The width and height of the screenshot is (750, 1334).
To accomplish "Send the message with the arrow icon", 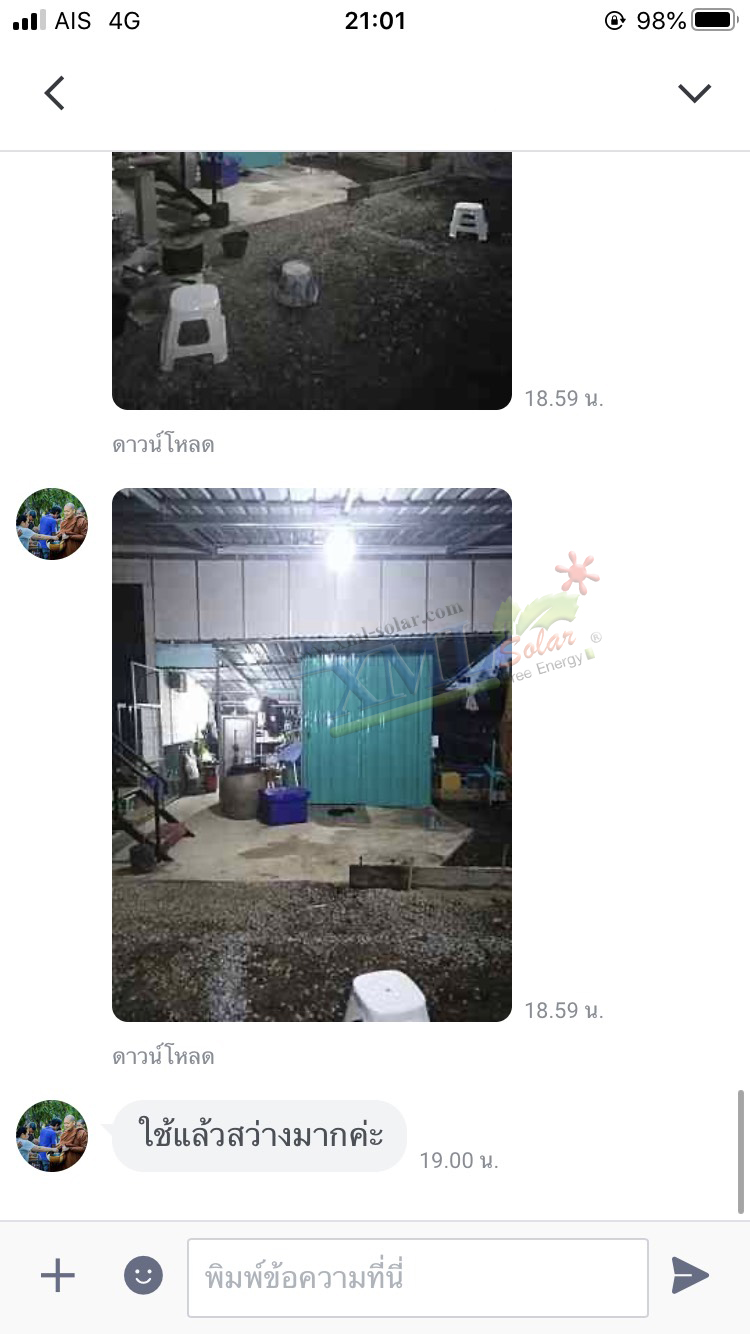I will (690, 1275).
